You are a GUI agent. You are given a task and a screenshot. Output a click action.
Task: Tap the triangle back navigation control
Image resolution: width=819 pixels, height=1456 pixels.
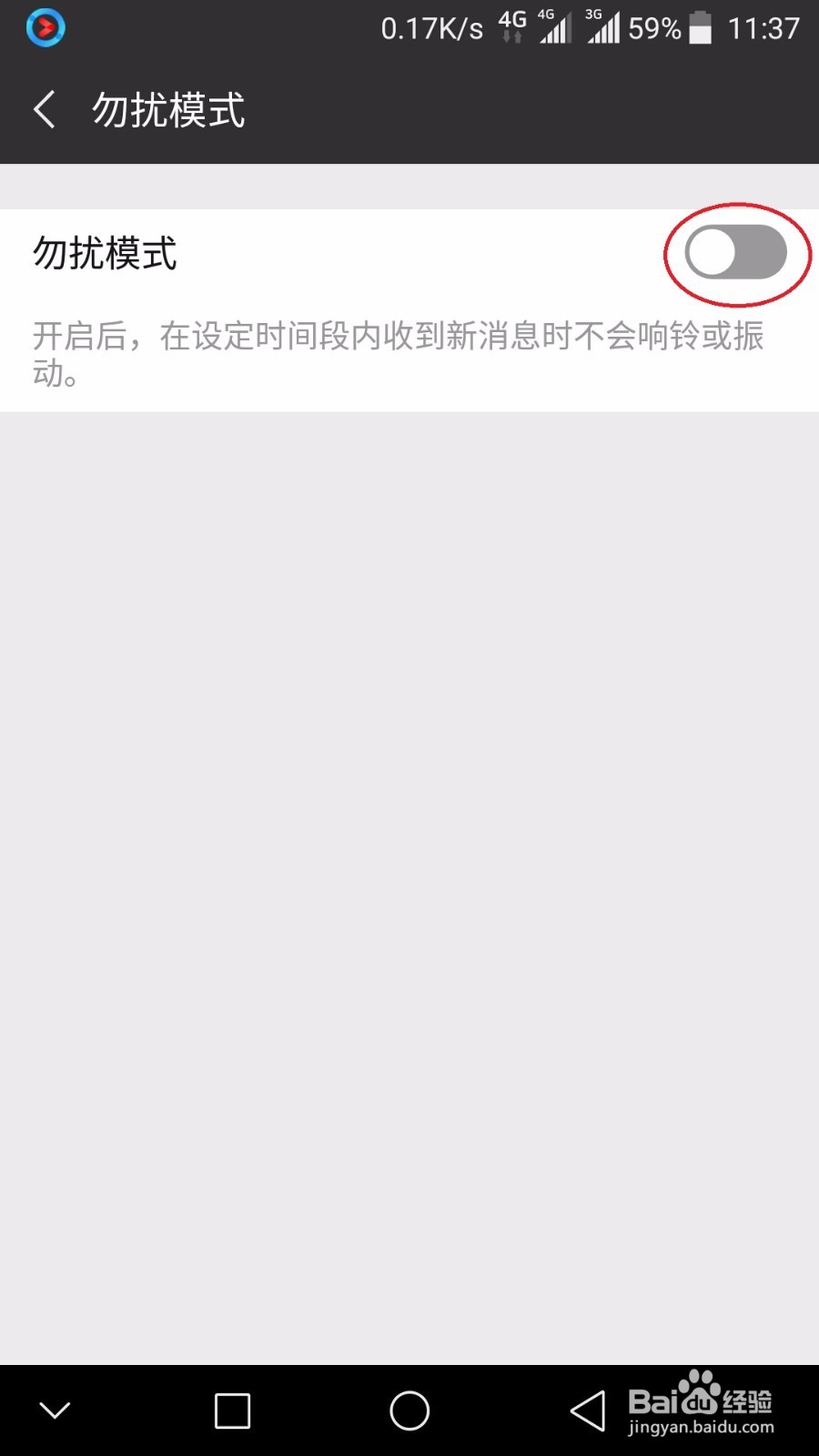coord(587,1410)
